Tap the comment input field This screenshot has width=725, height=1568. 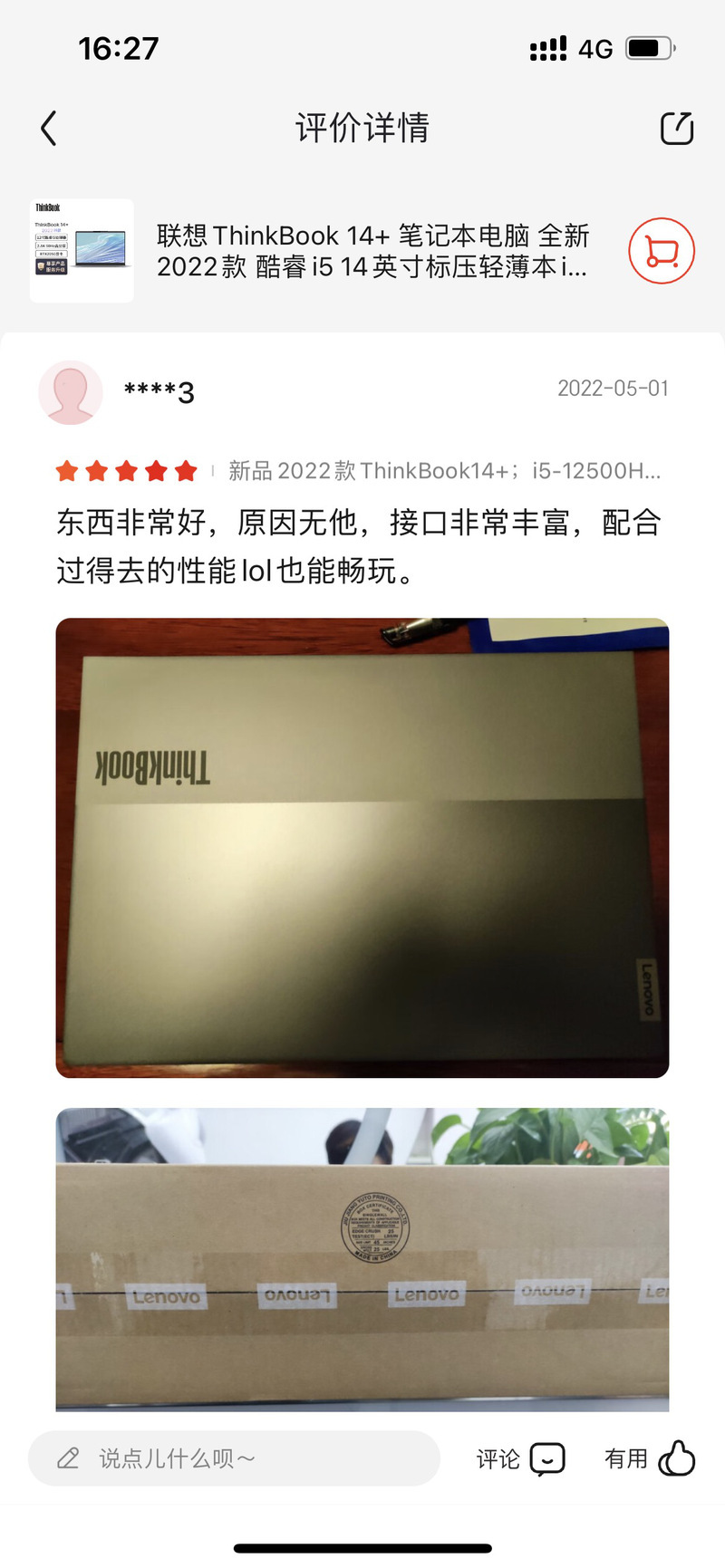point(234,1457)
